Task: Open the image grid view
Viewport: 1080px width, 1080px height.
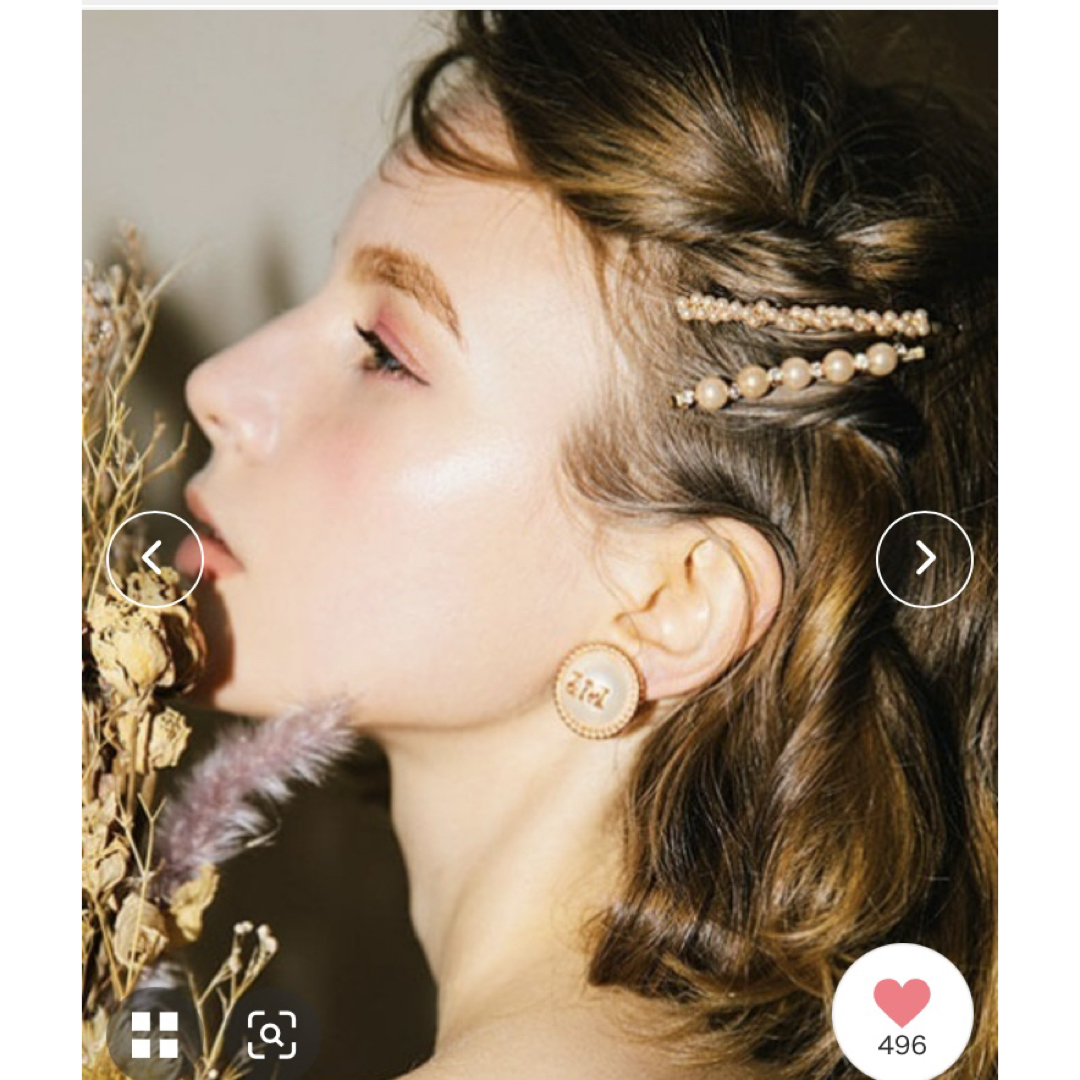Action: coord(155,1034)
